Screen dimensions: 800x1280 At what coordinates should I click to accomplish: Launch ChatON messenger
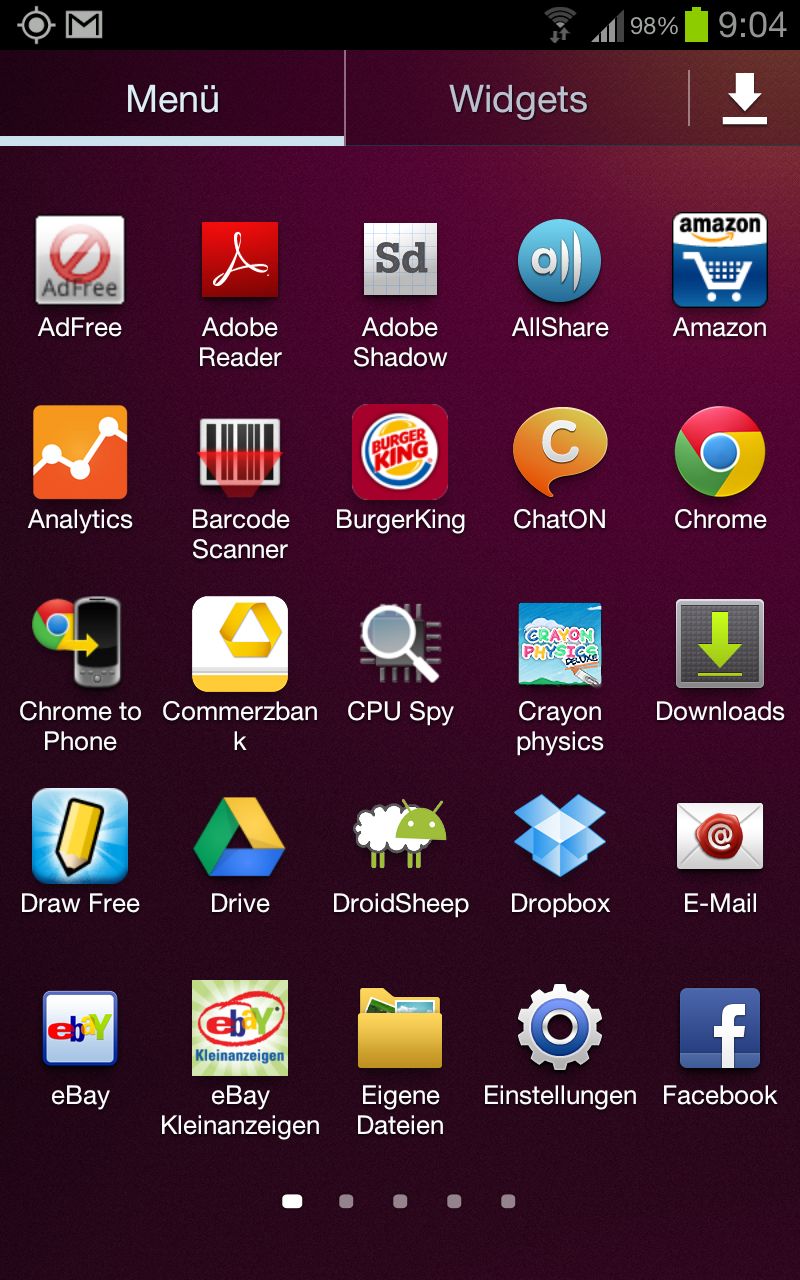coord(560,452)
